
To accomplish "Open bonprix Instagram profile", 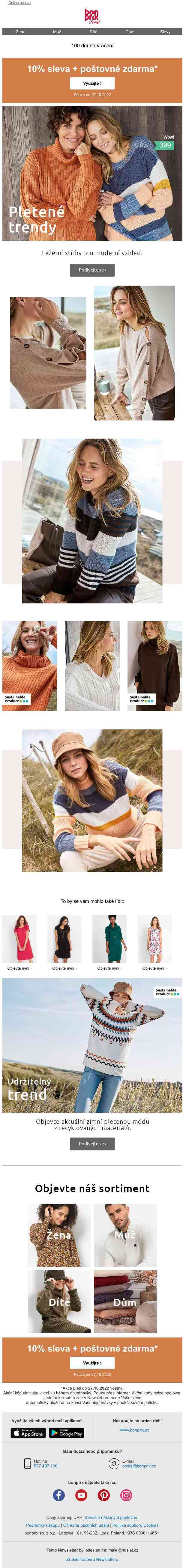I will [x=126, y=1495].
